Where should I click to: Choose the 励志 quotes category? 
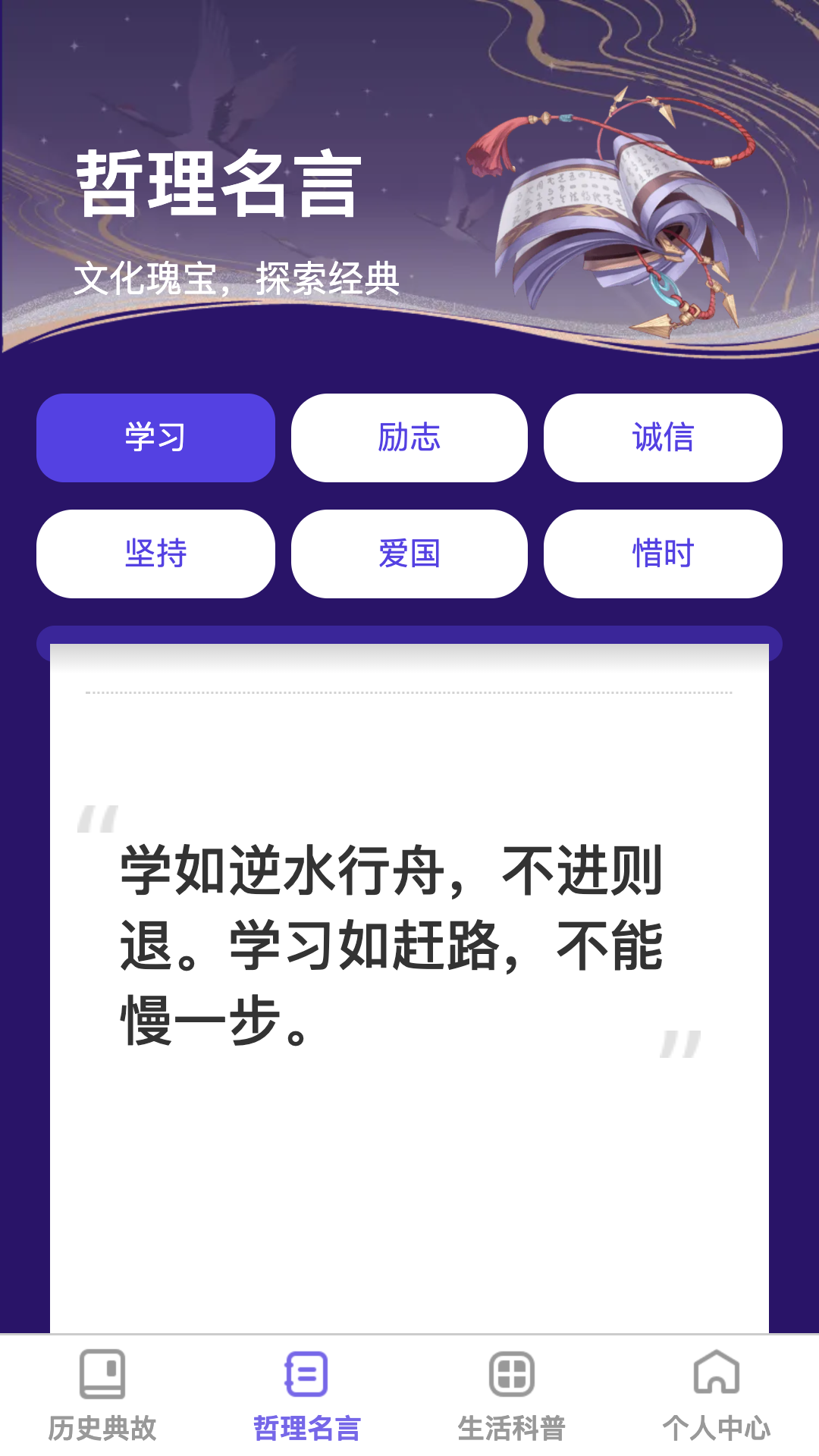[409, 438]
